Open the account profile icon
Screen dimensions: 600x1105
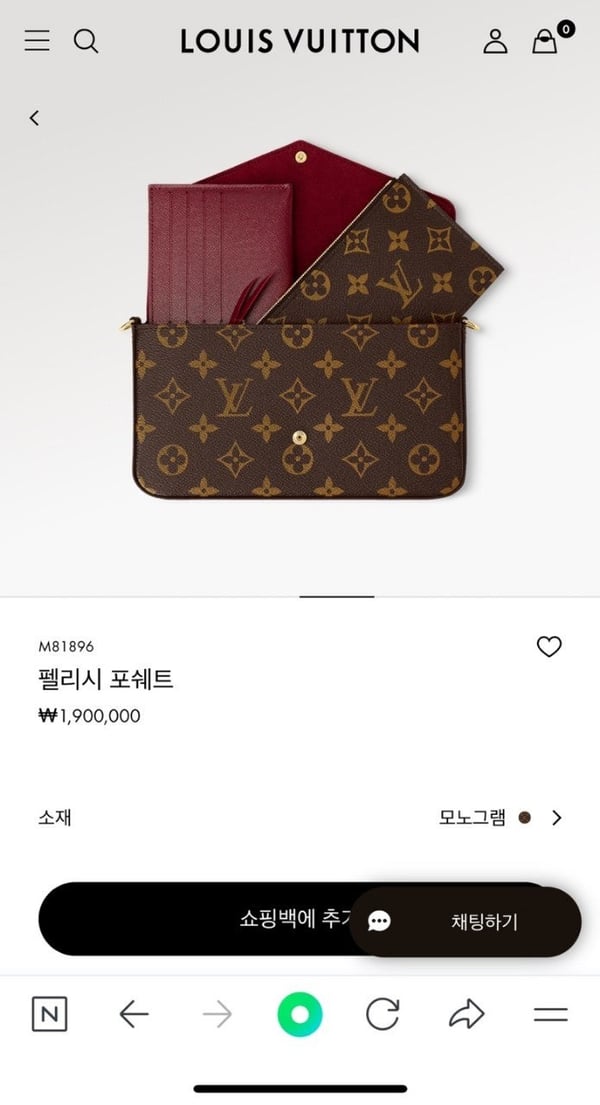click(x=495, y=41)
